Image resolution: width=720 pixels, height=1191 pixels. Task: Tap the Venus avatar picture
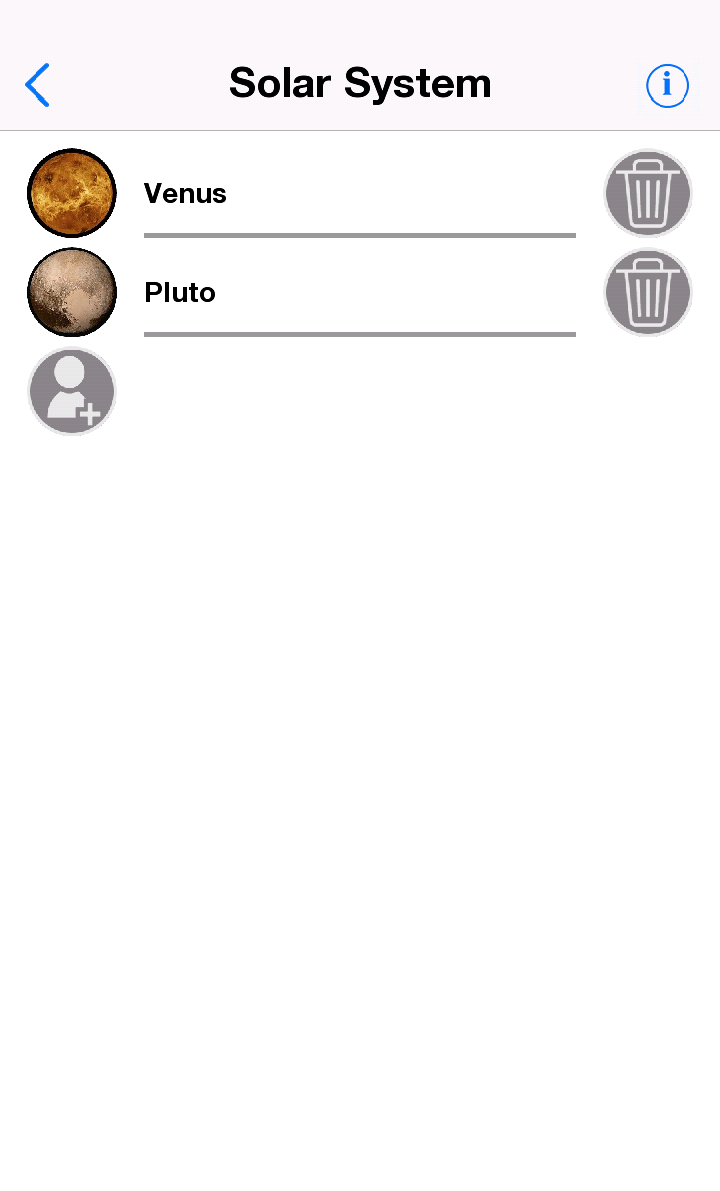[x=72, y=193]
